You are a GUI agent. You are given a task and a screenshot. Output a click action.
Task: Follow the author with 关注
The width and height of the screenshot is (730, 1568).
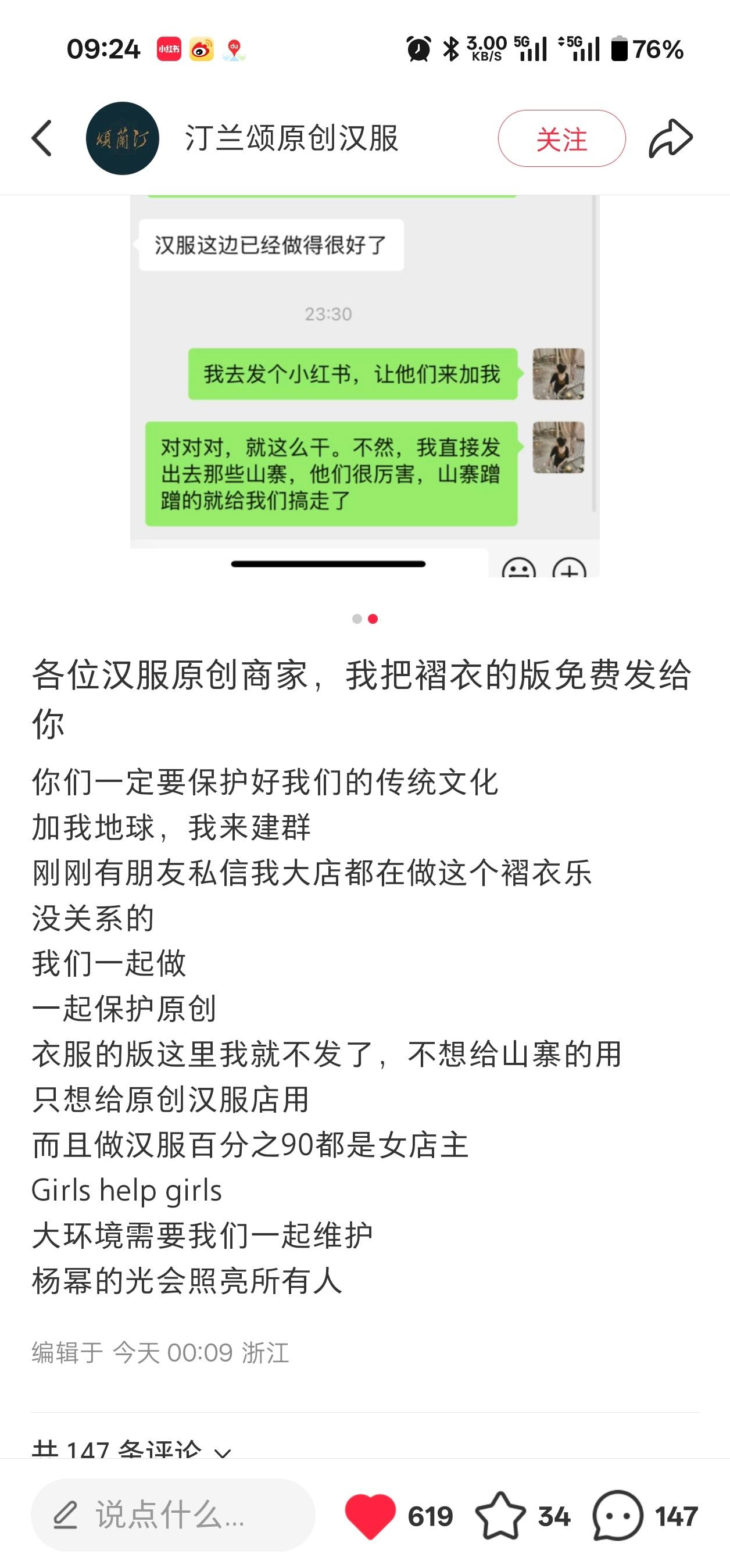561,139
